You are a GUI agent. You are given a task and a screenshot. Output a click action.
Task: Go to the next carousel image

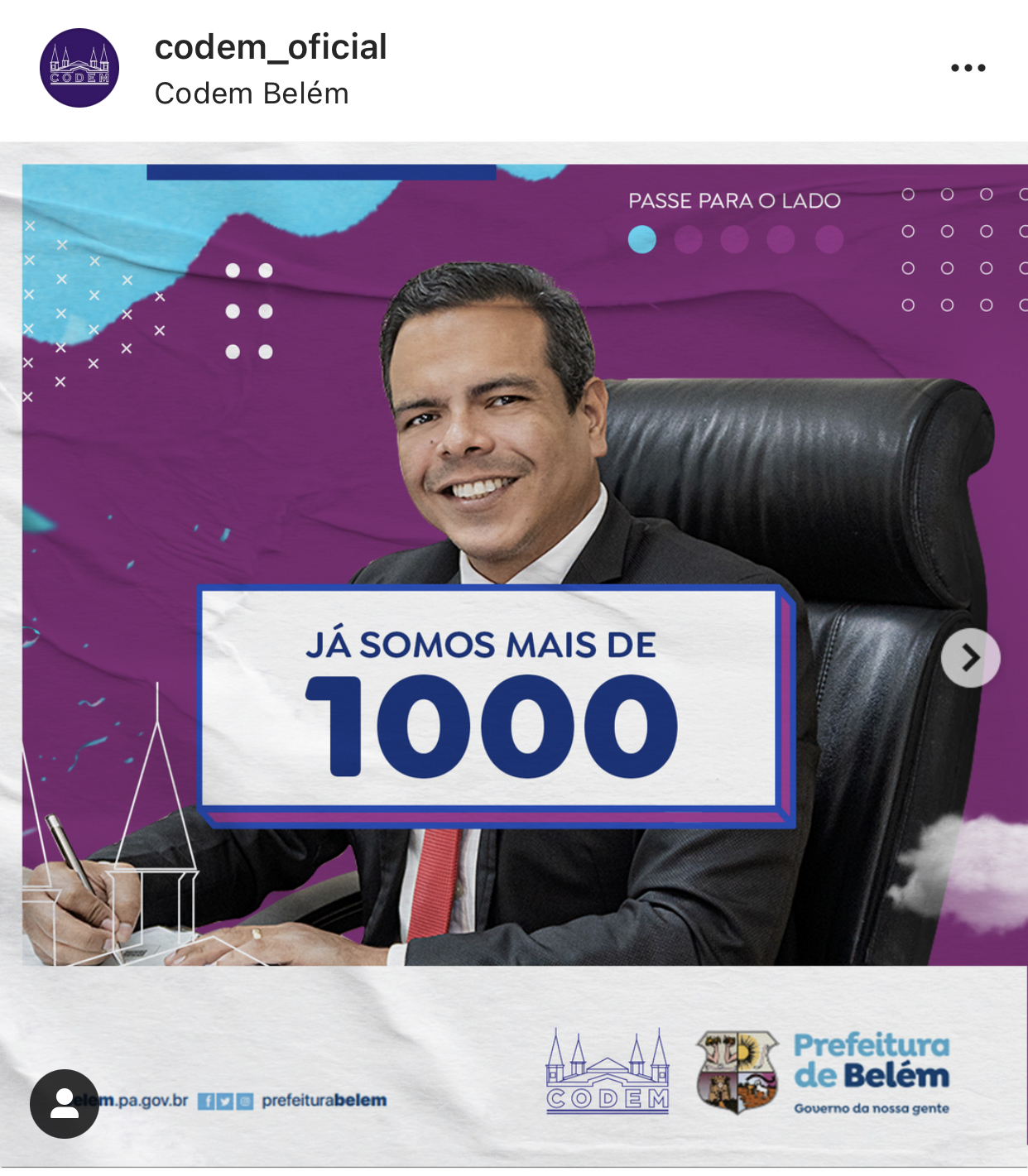(970, 658)
